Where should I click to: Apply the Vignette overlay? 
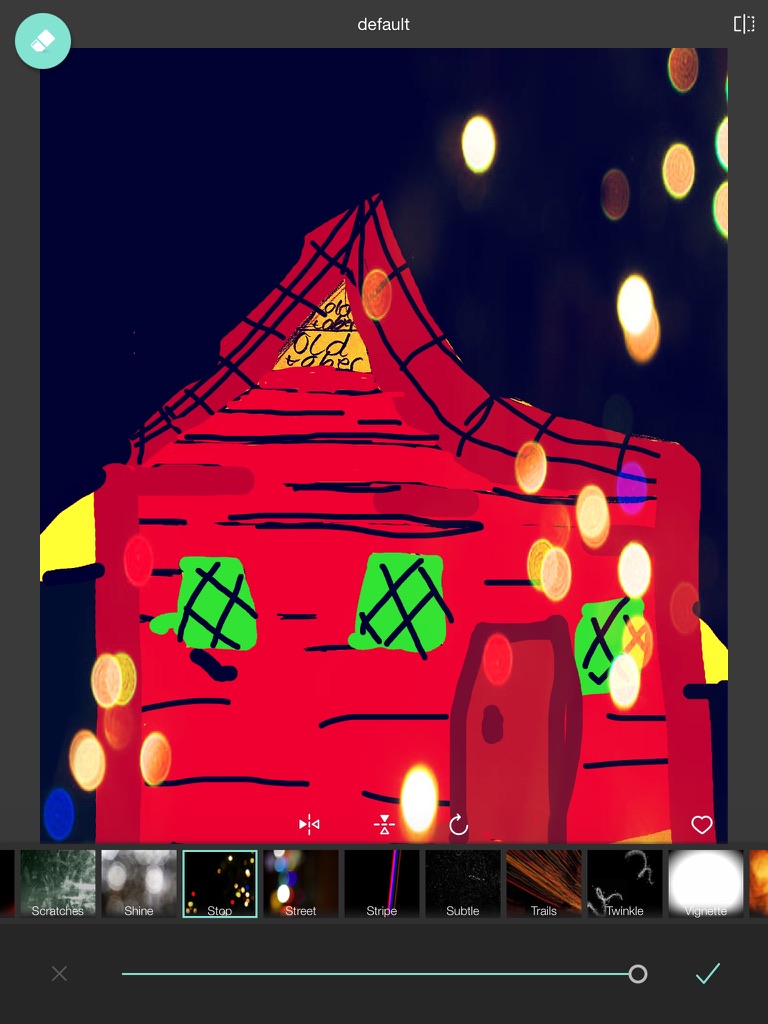(706, 883)
